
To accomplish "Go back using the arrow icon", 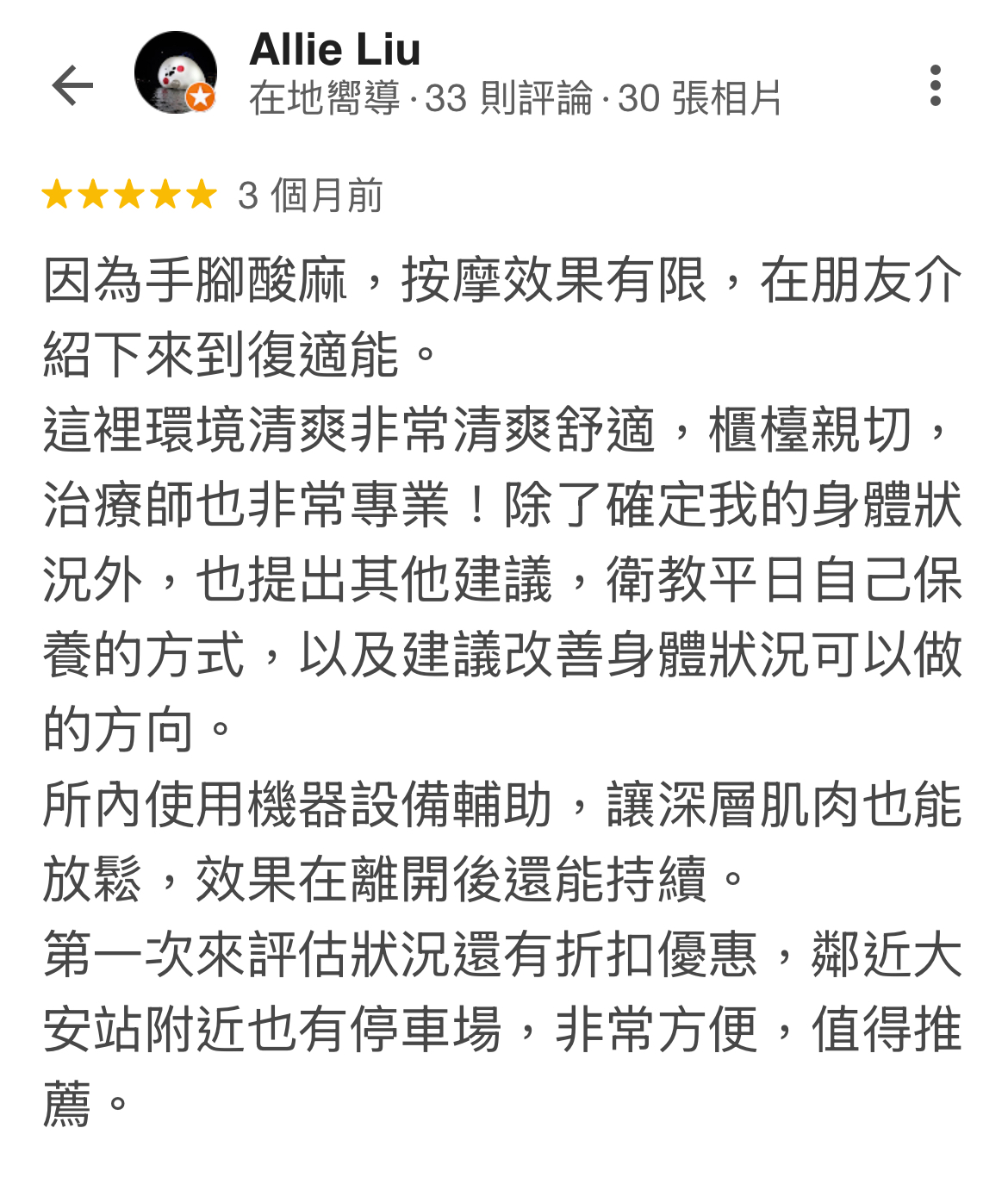I will click(x=72, y=85).
